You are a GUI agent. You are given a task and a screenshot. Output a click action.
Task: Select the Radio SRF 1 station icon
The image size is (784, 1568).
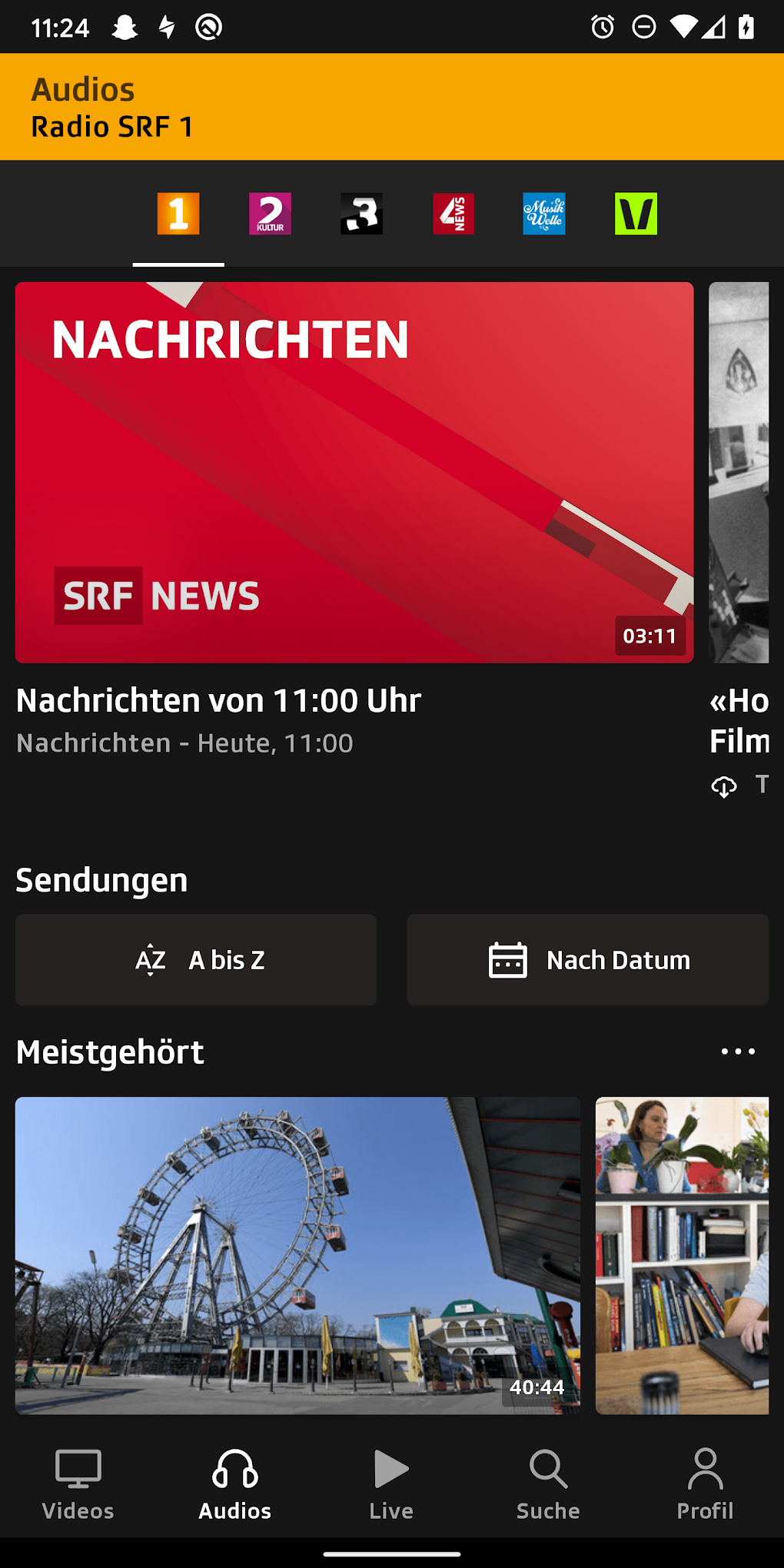[178, 214]
